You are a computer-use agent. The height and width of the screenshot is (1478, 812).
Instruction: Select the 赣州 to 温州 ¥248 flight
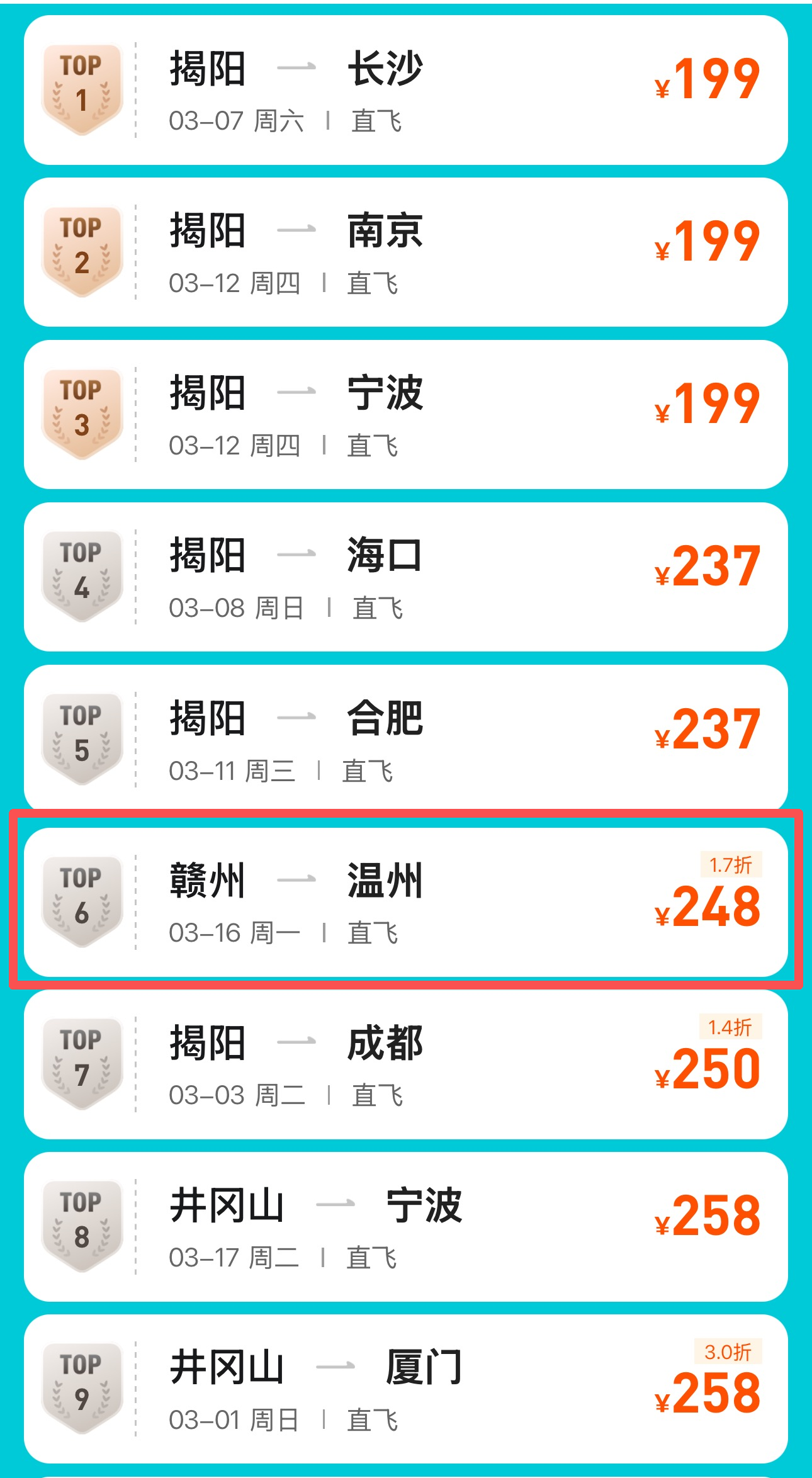click(x=405, y=902)
